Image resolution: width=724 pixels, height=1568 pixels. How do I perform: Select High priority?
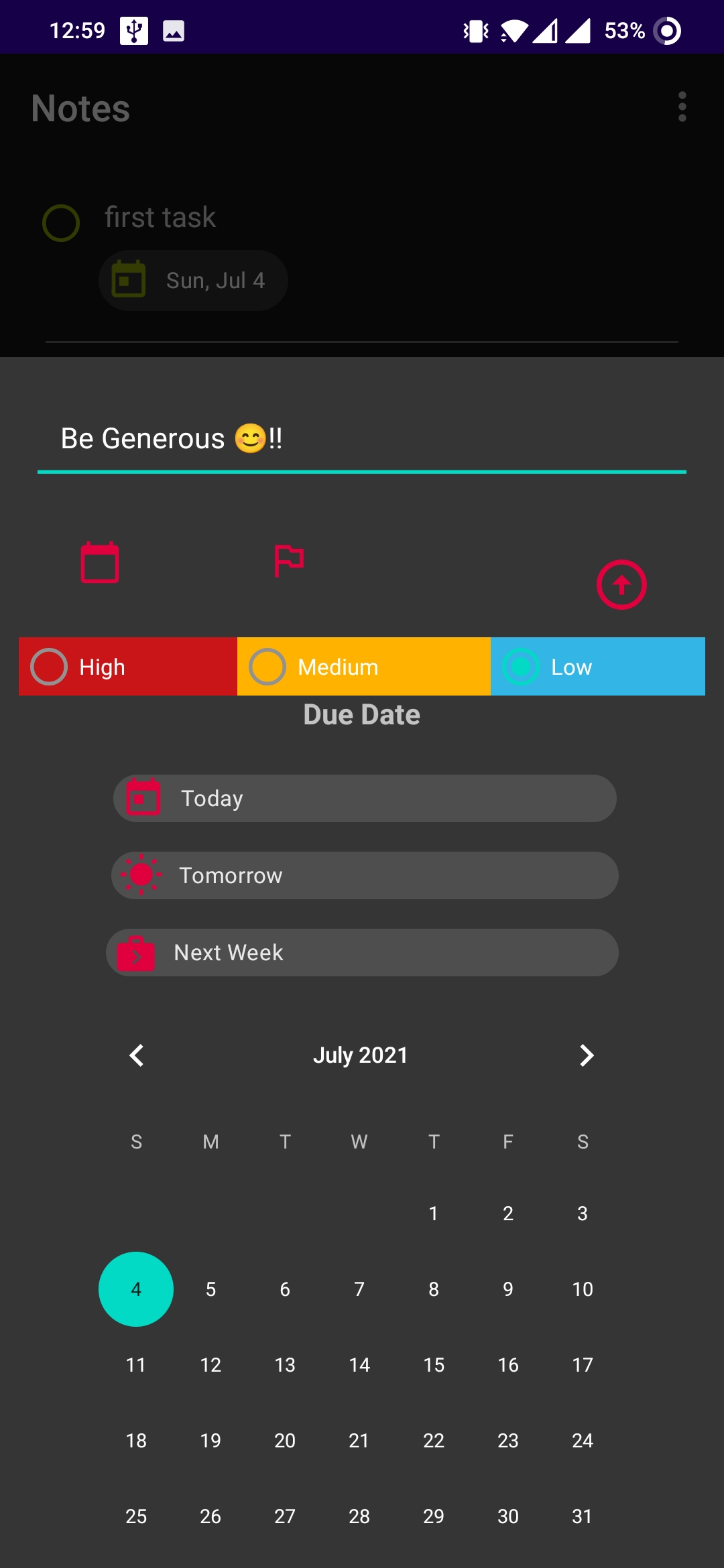click(x=128, y=667)
